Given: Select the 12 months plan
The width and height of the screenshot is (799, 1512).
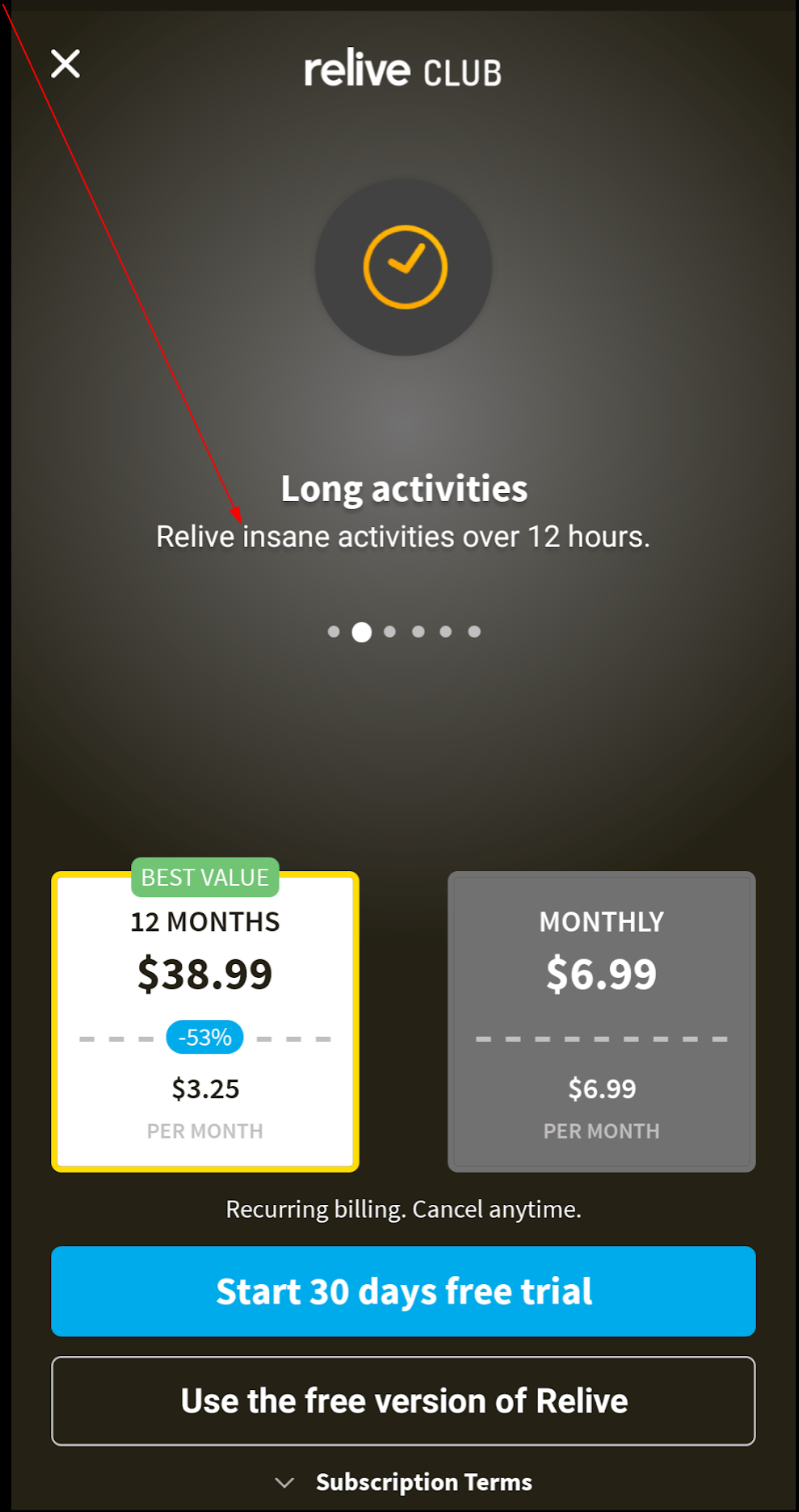Looking at the screenshot, I should click(x=205, y=1021).
